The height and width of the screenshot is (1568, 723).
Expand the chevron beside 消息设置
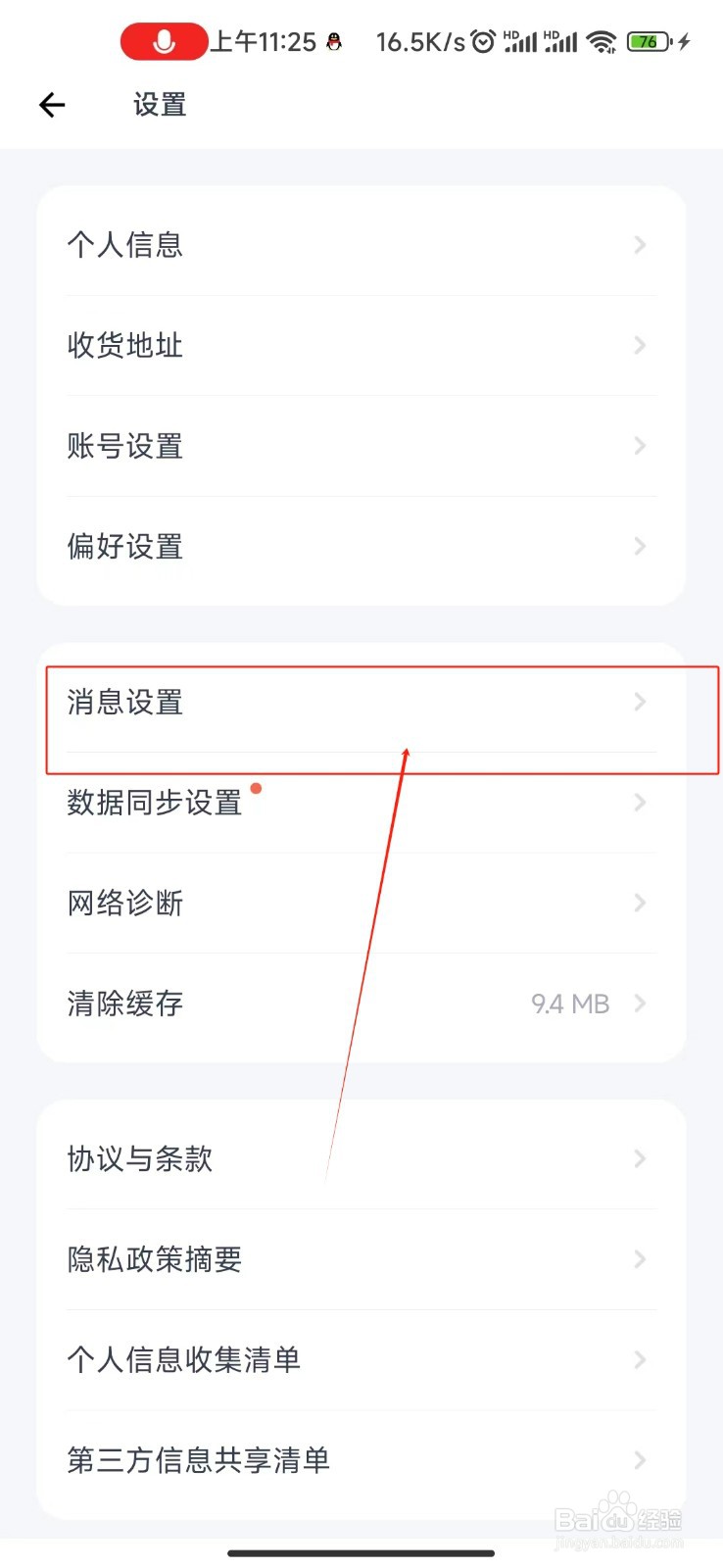point(640,702)
